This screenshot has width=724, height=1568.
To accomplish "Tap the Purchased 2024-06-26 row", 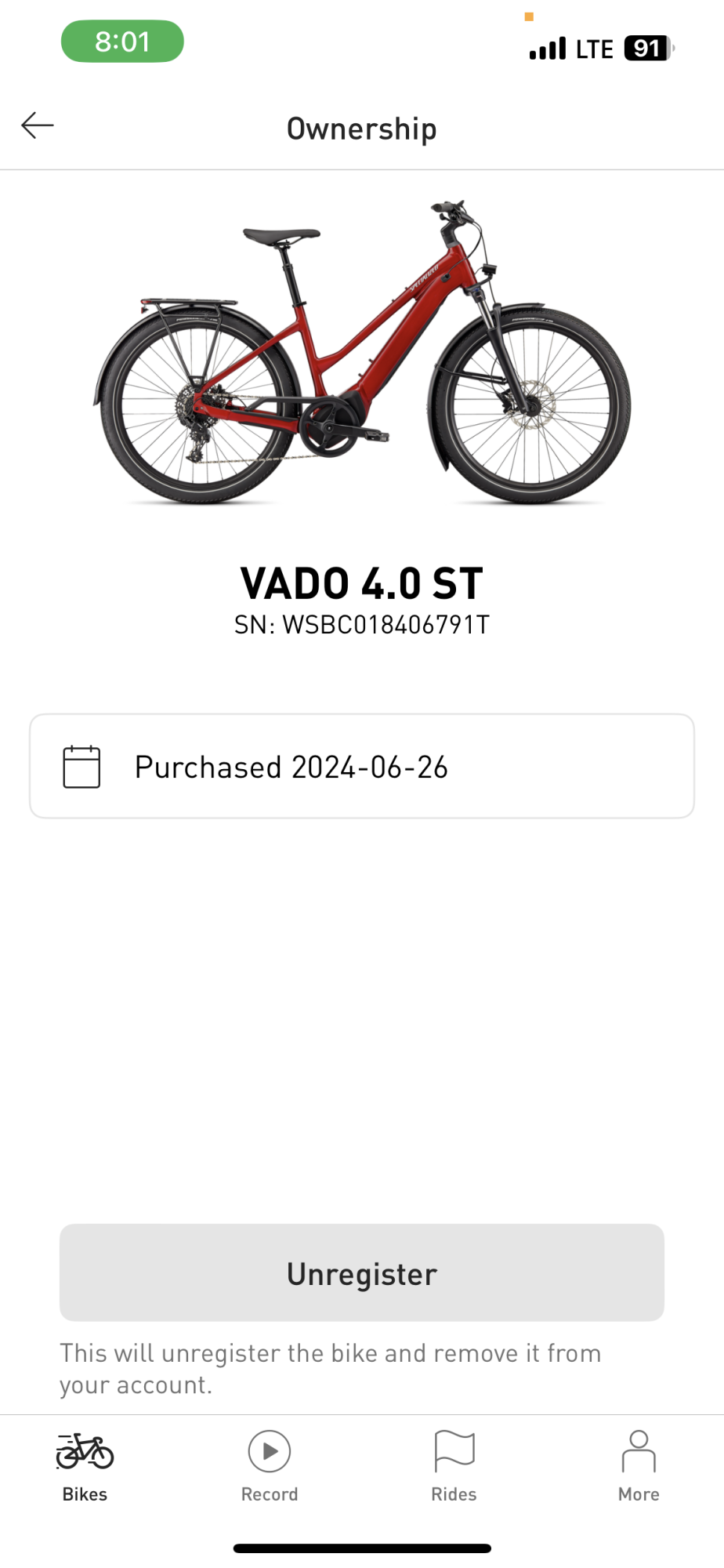I will click(x=361, y=766).
